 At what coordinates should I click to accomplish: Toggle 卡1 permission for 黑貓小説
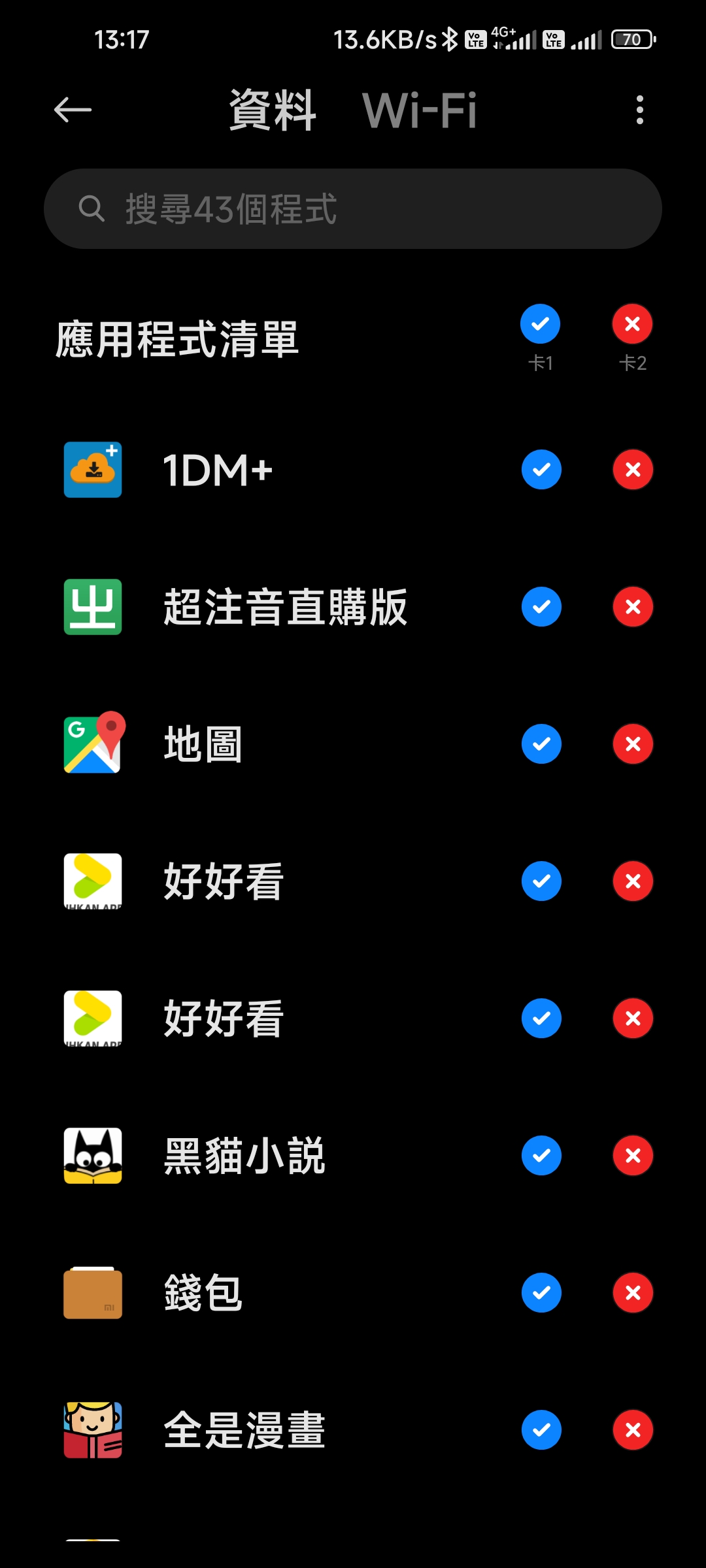[541, 1155]
